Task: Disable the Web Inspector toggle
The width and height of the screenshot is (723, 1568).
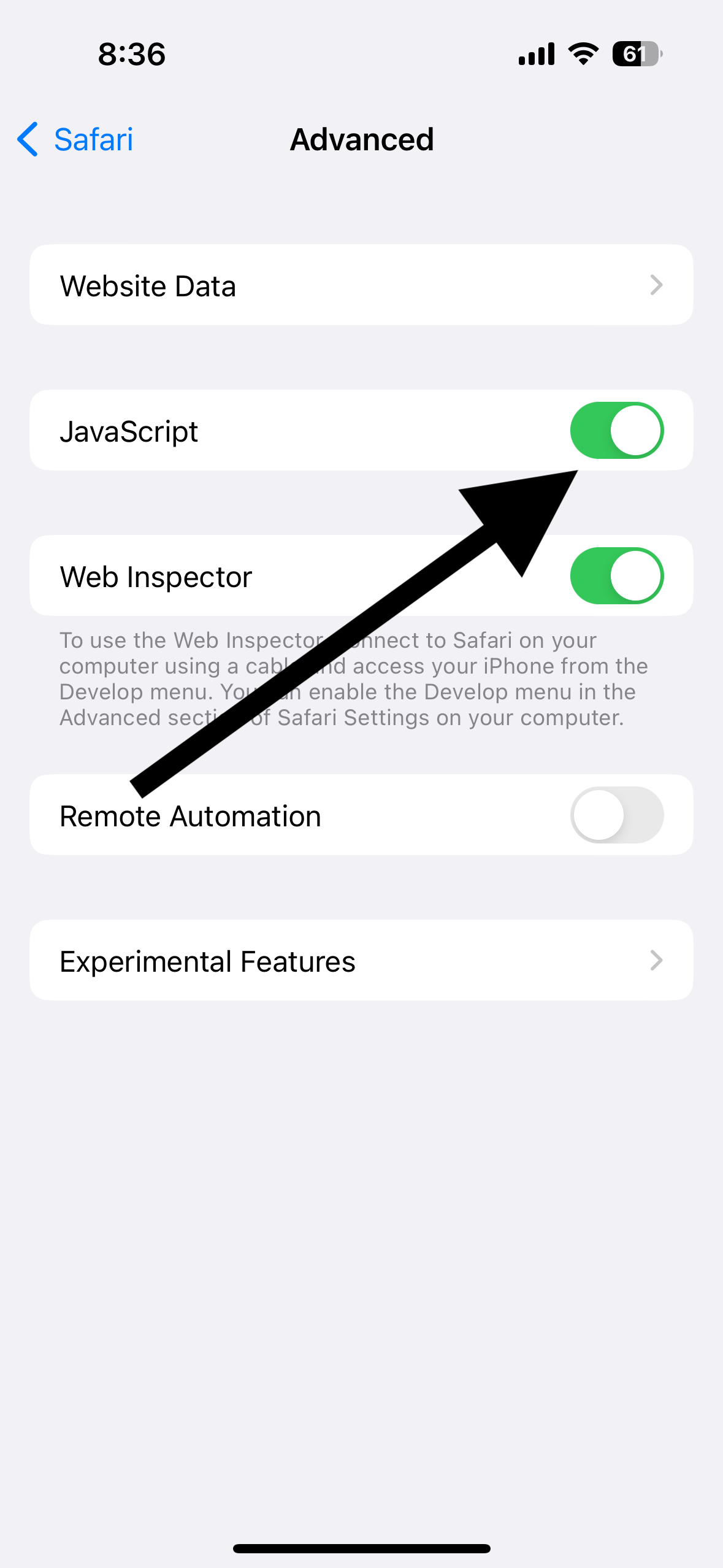Action: point(616,576)
